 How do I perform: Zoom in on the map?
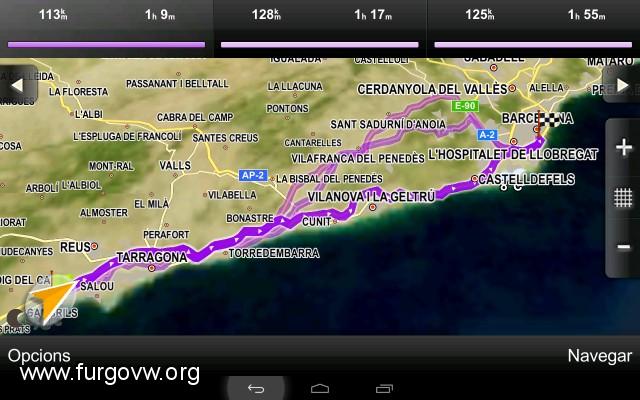(x=623, y=148)
